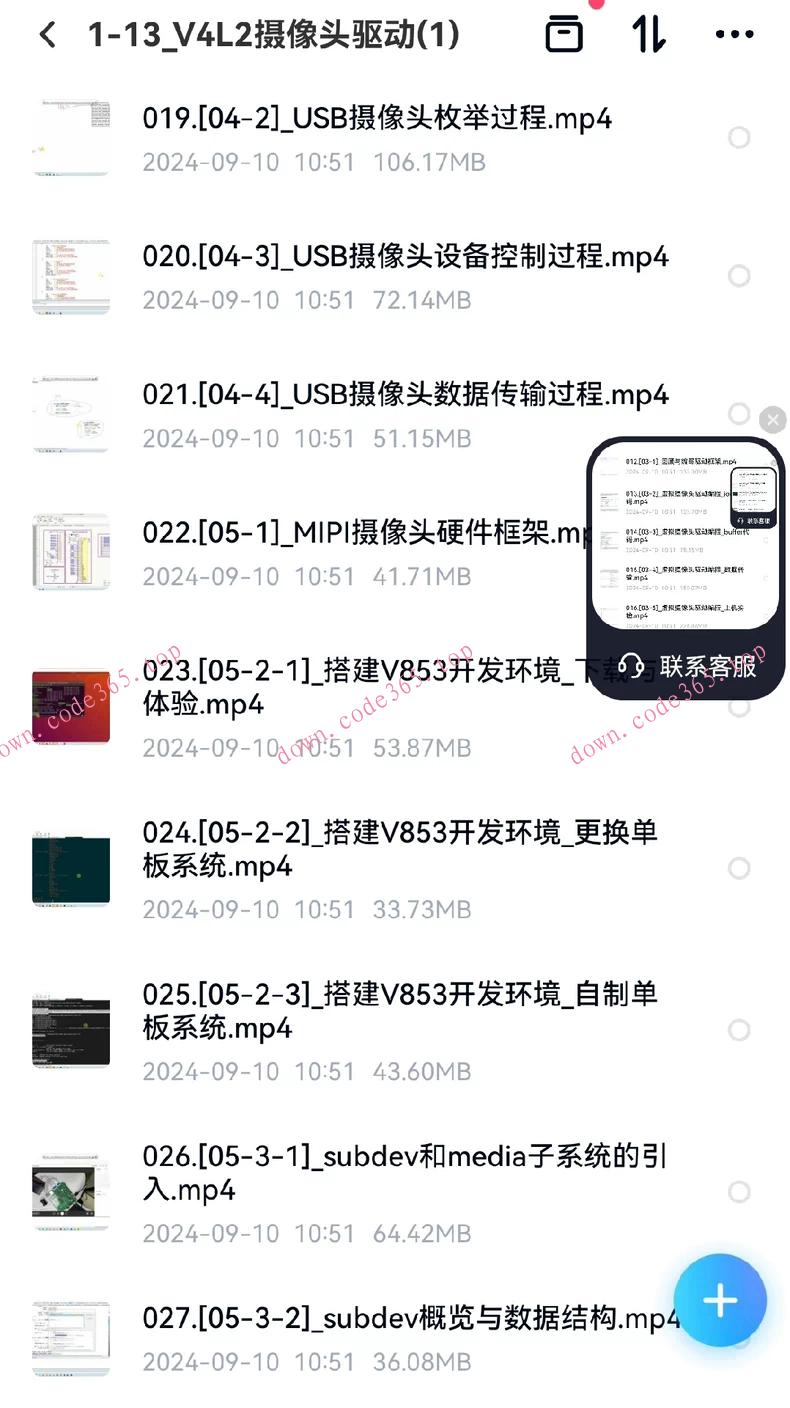This screenshot has height=1408, width=790.
Task: Tap the folder title 1-13_V4L2摄像头驱动(1)
Action: pyautogui.click(x=270, y=33)
